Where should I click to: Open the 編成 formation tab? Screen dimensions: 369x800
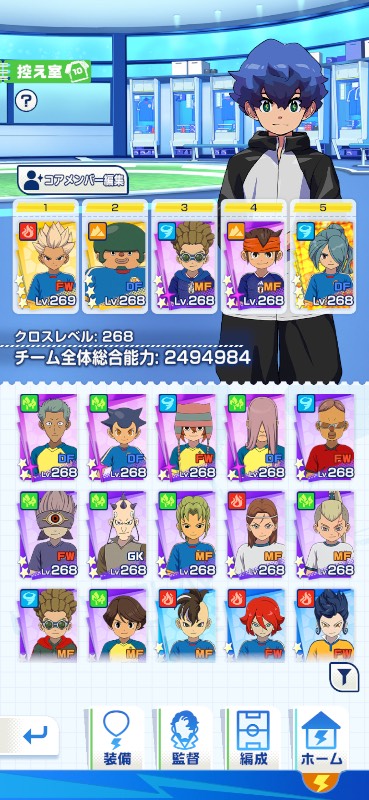click(x=254, y=738)
